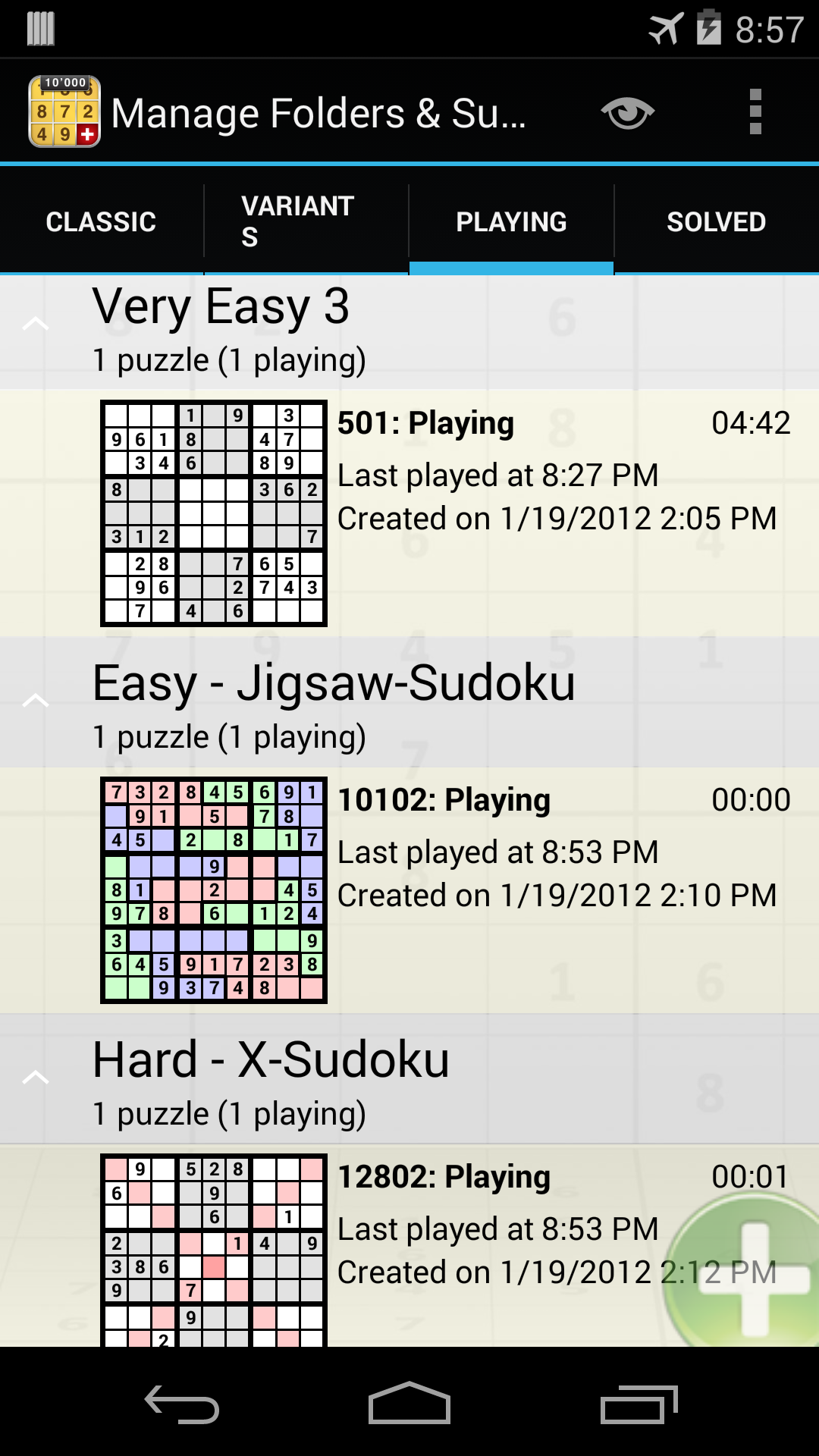Open the overflow menu
Viewport: 819px width, 1456px height.
click(755, 112)
